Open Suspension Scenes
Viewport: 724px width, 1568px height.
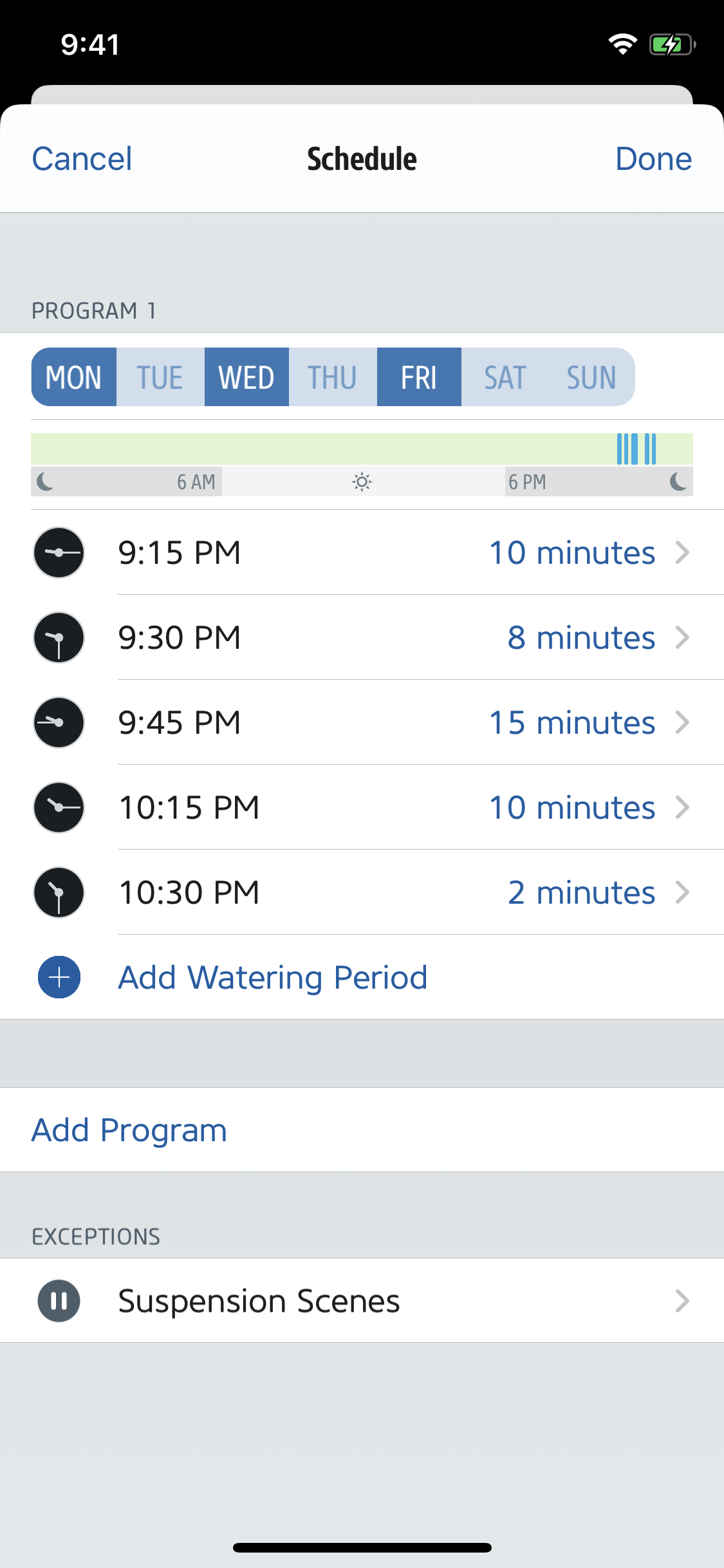[x=362, y=1301]
